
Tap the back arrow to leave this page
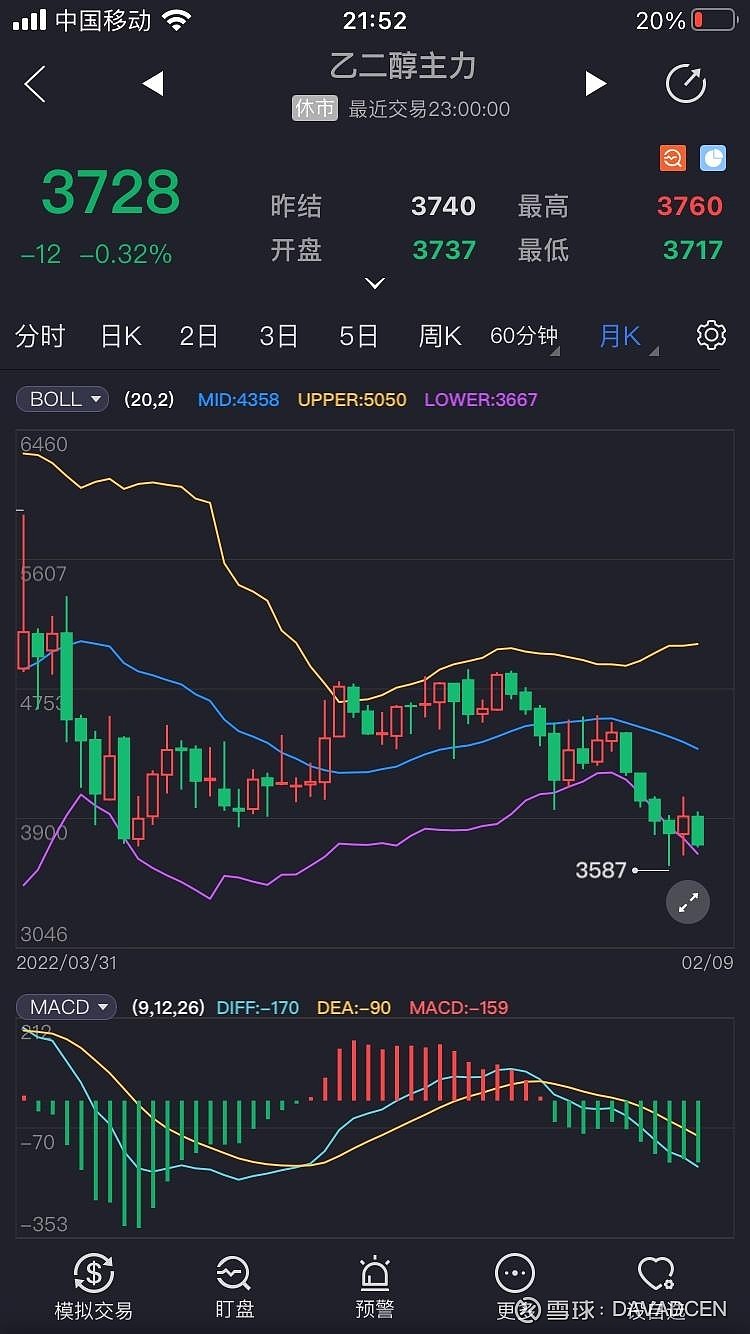coord(34,84)
